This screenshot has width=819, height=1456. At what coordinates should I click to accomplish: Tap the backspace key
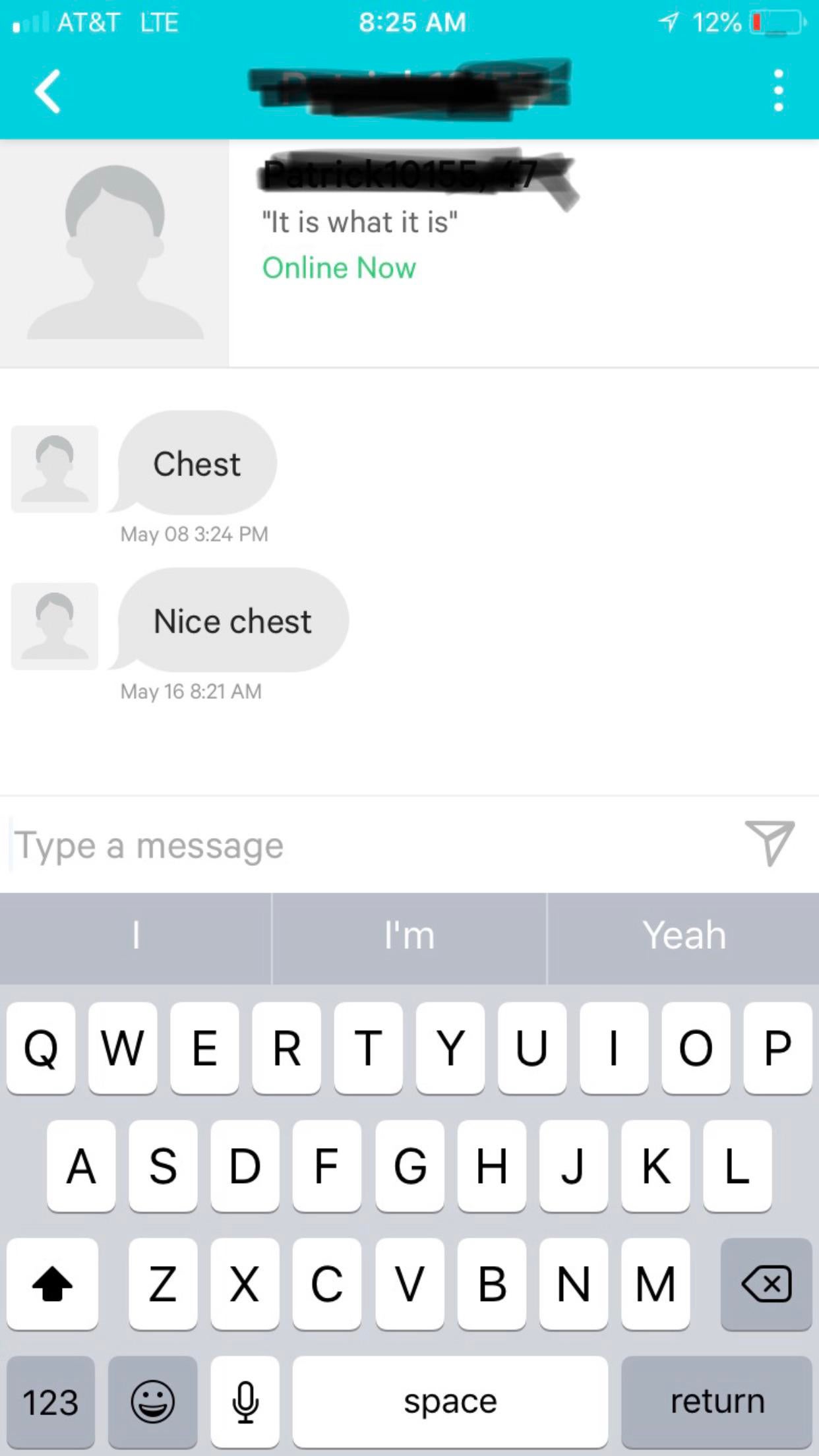tap(766, 1284)
